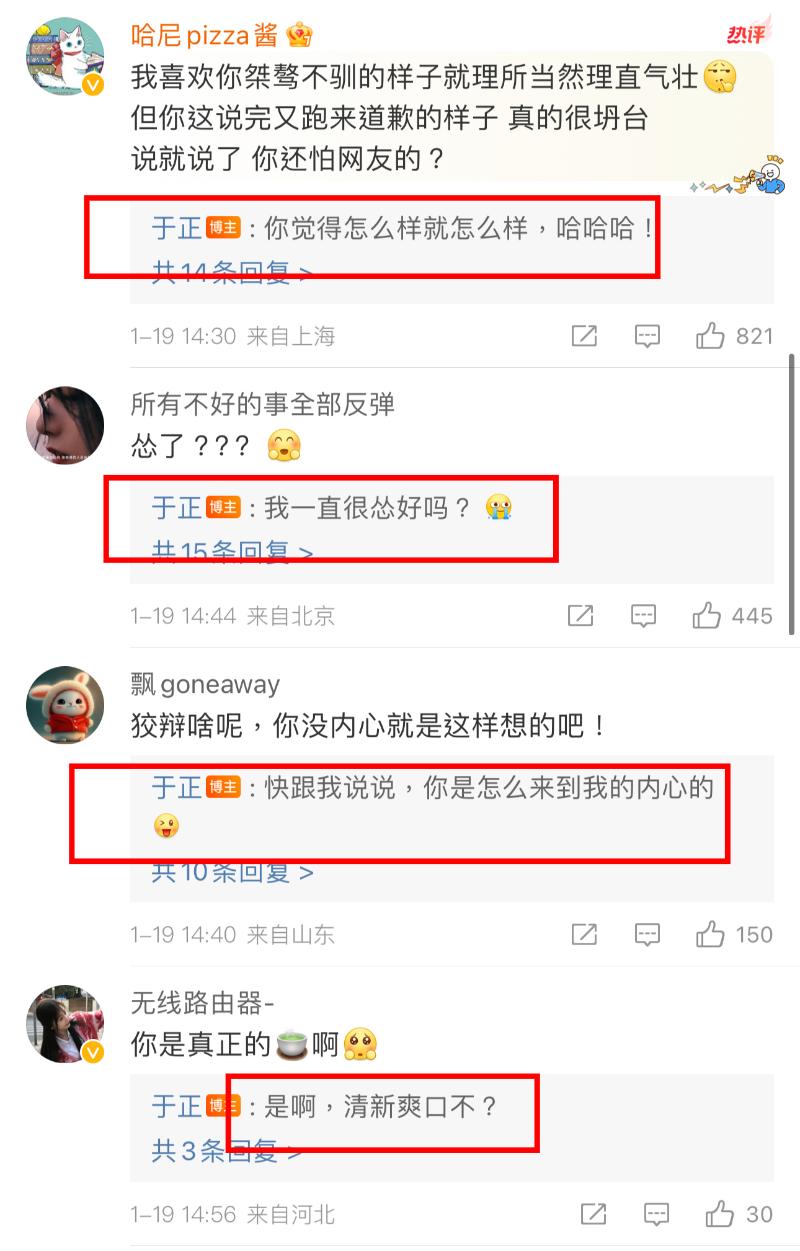Open the 共10条回复 reply thread
Viewport: 800px width, 1251px height.
click(232, 872)
